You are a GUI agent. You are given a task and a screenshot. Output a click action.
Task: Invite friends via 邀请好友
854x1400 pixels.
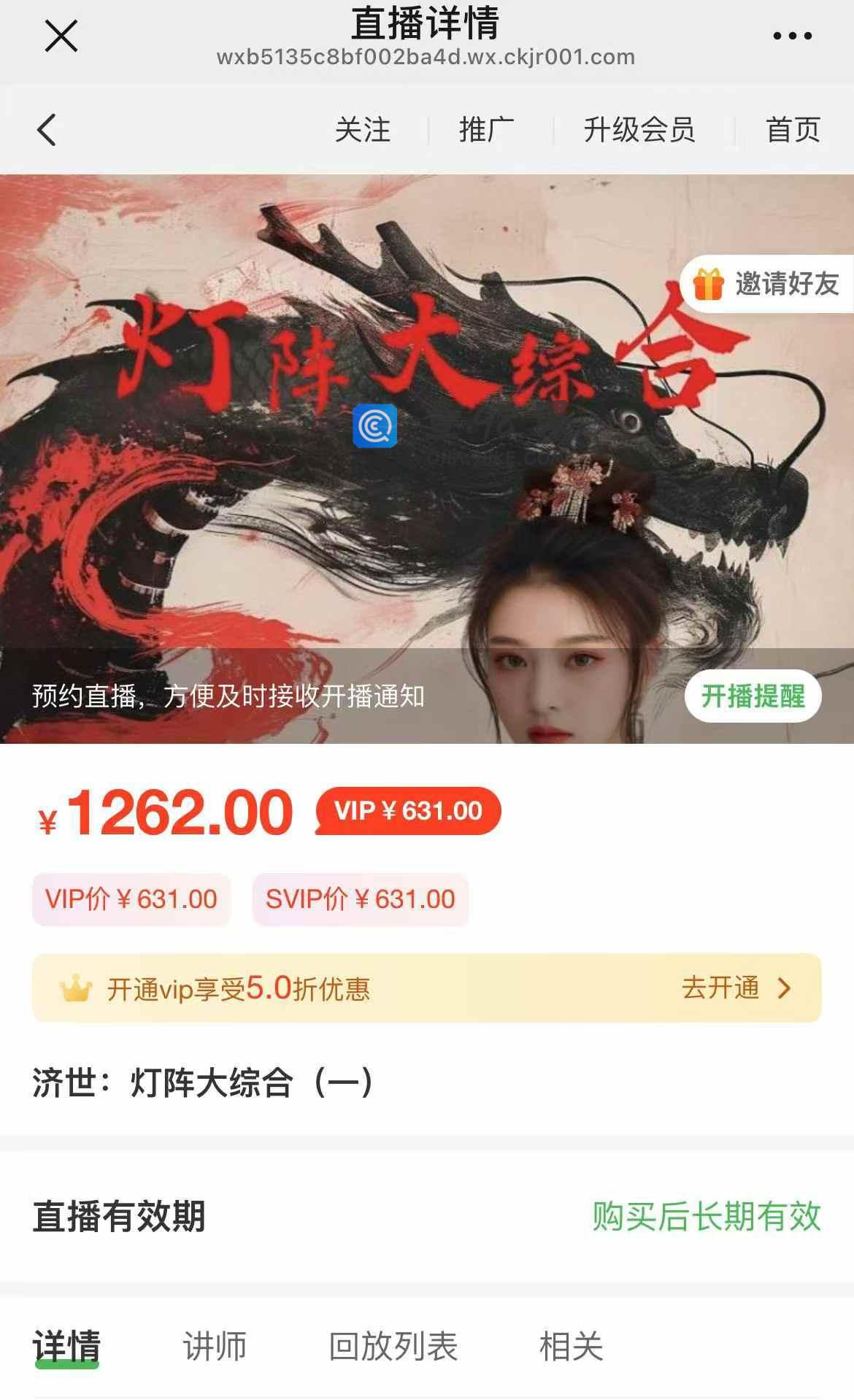pos(767,284)
